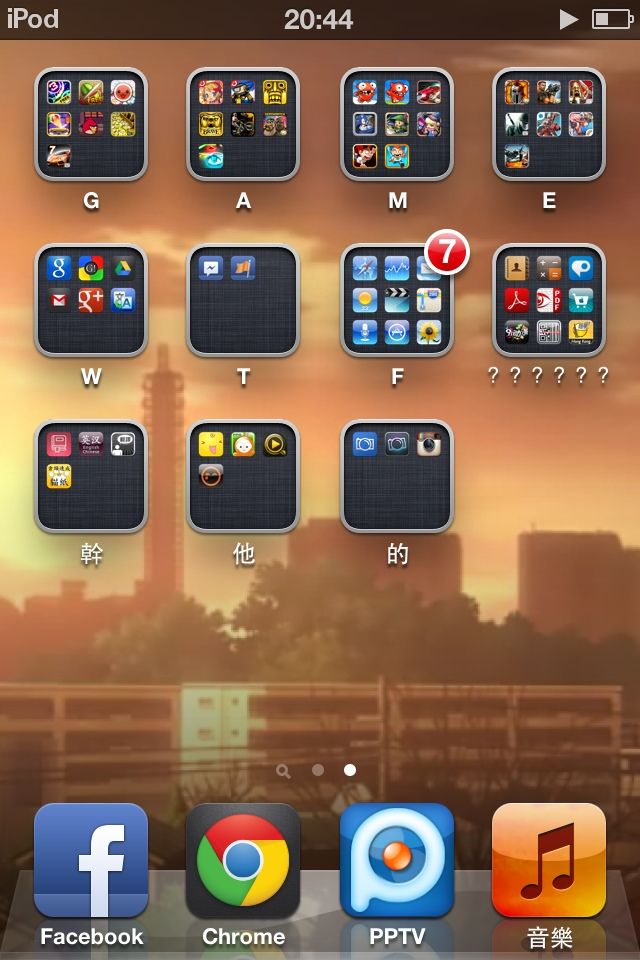Open the folder labeled M
640x960 pixels.
tap(397, 125)
